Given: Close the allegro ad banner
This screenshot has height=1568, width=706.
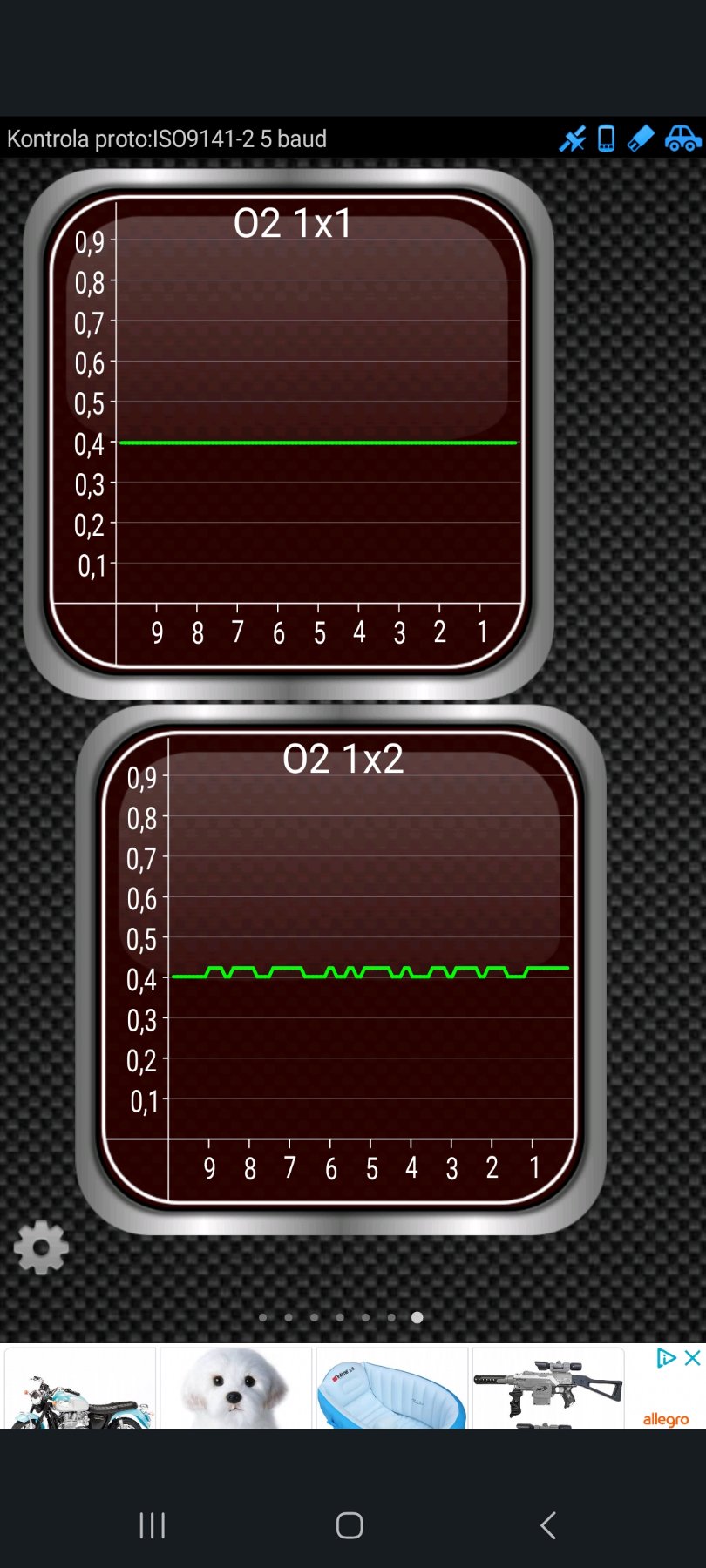Looking at the screenshot, I should (693, 1358).
